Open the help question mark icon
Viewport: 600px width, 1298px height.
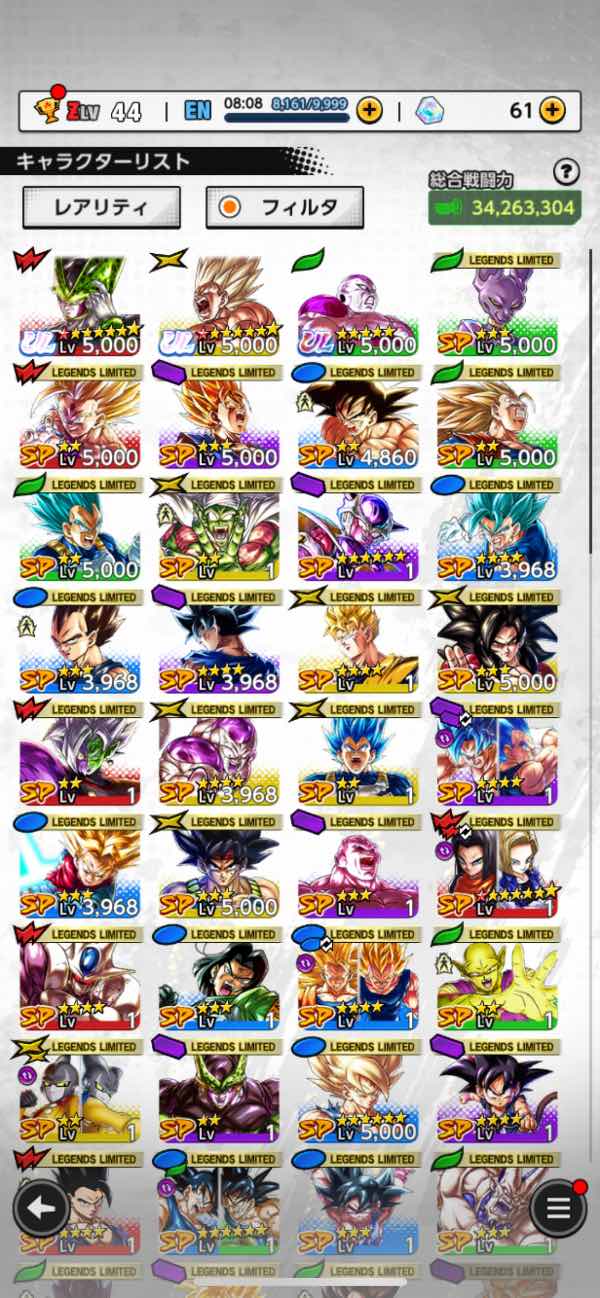[566, 172]
